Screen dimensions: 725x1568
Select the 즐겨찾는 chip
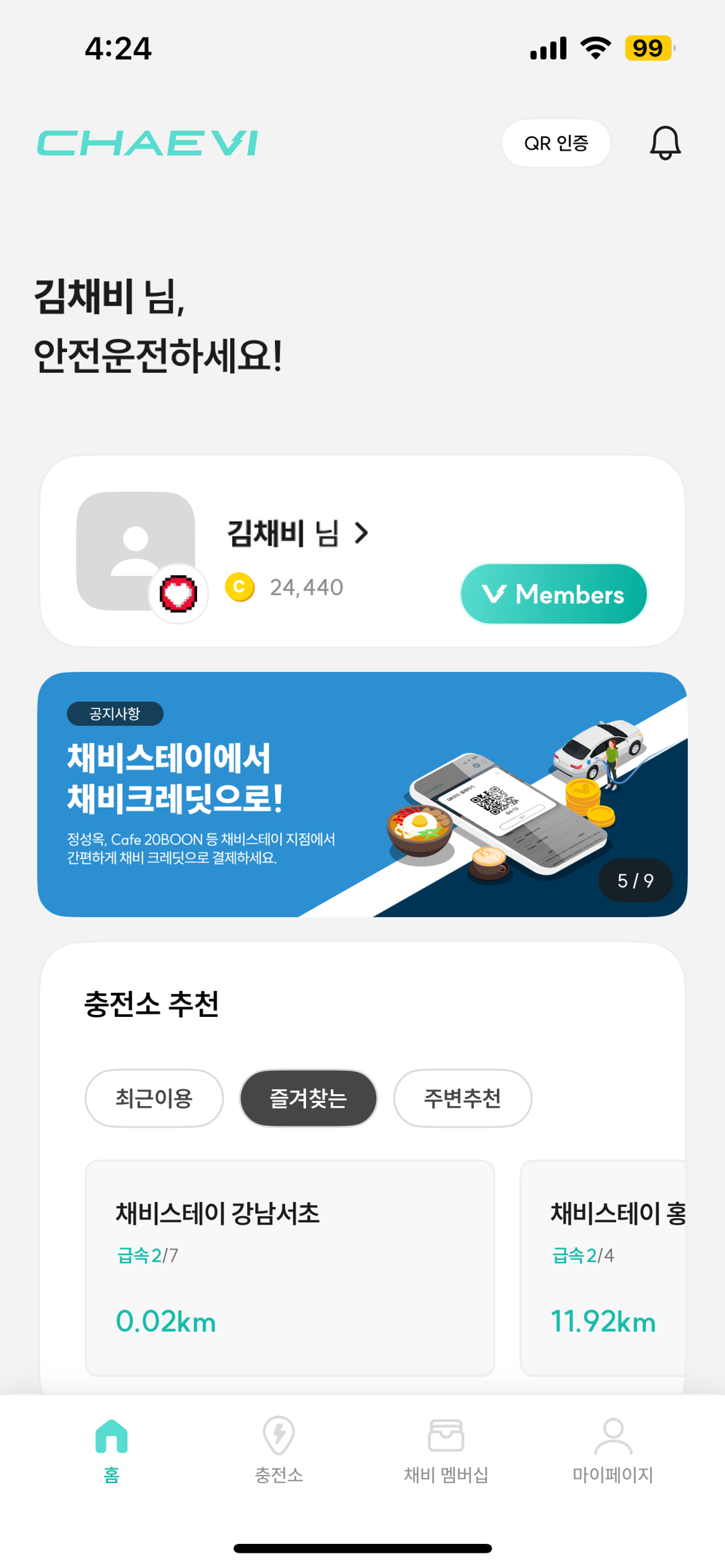308,1098
